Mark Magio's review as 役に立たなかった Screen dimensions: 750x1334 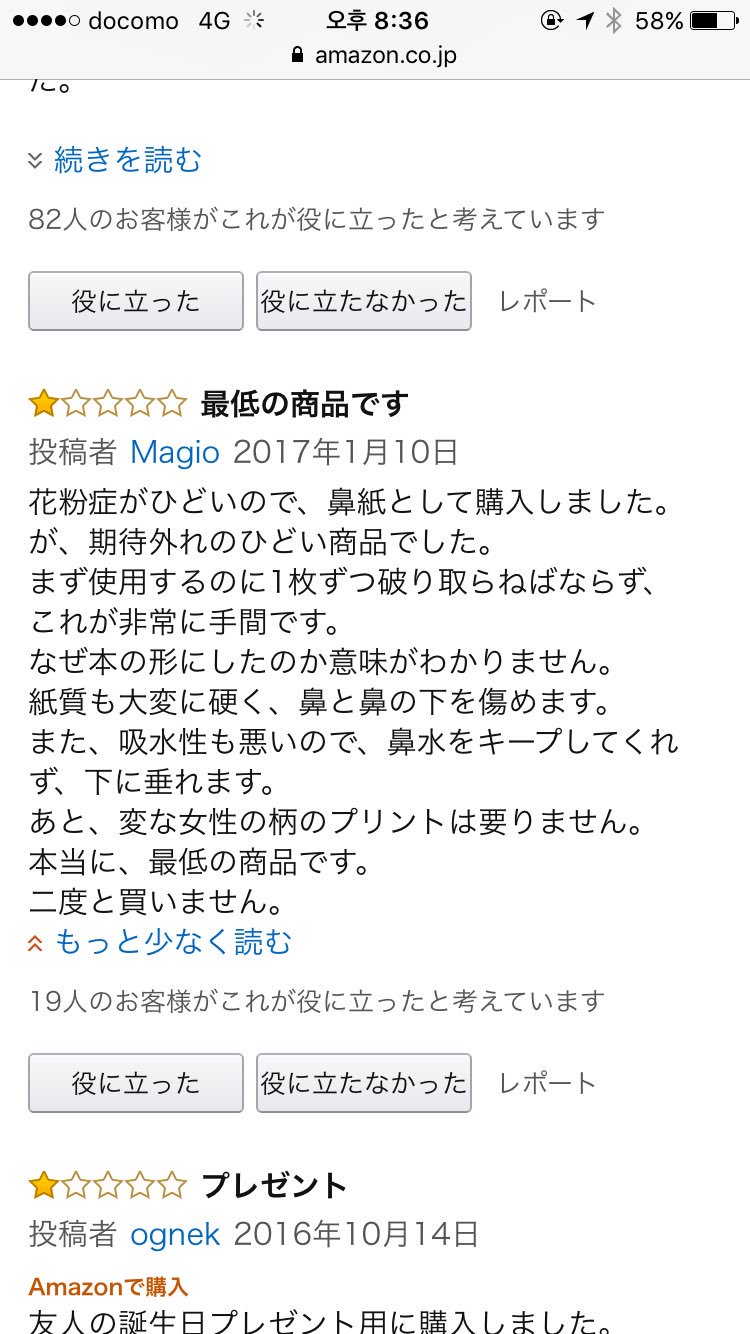tap(364, 1083)
